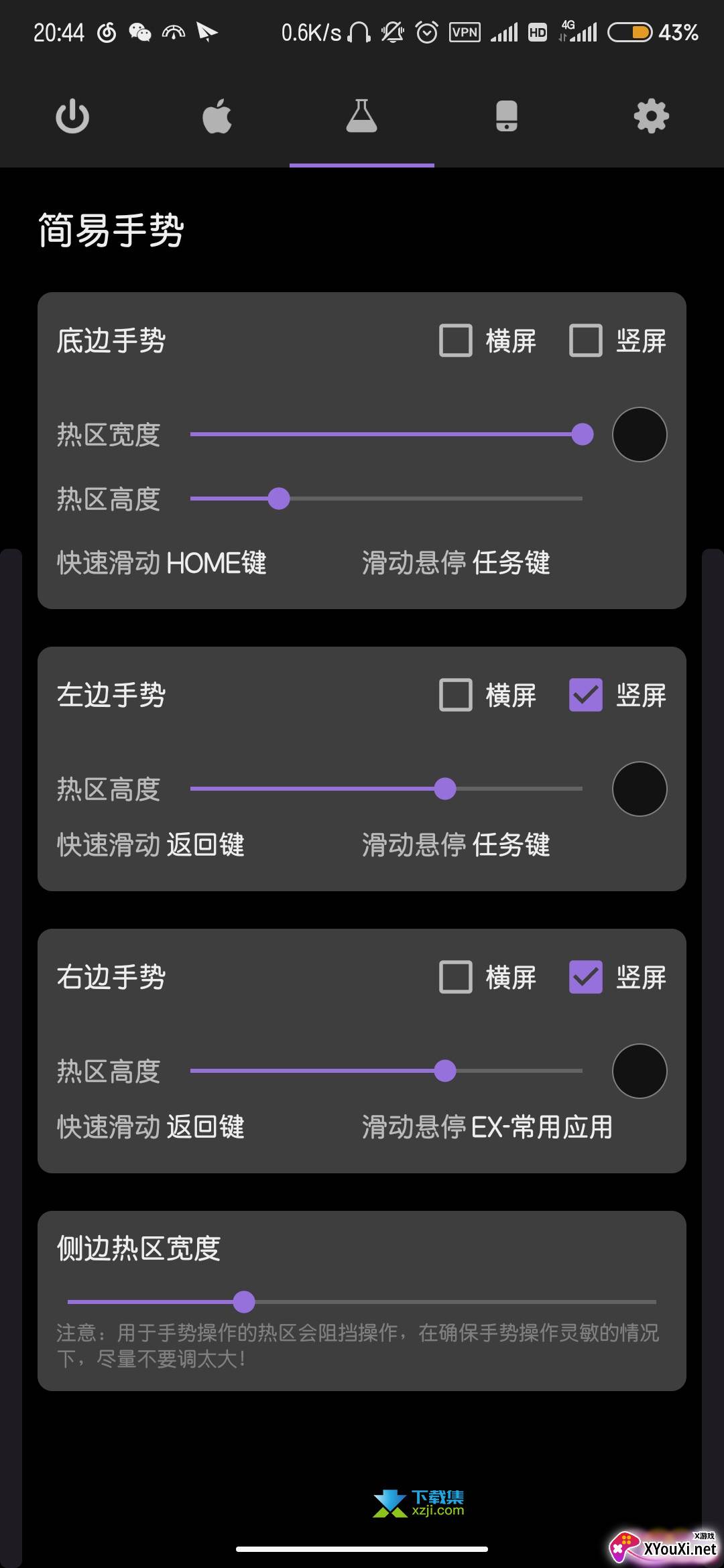Open 滑动悬停 EX-常用应用 selector
This screenshot has width=724, height=1568.
[487, 1127]
